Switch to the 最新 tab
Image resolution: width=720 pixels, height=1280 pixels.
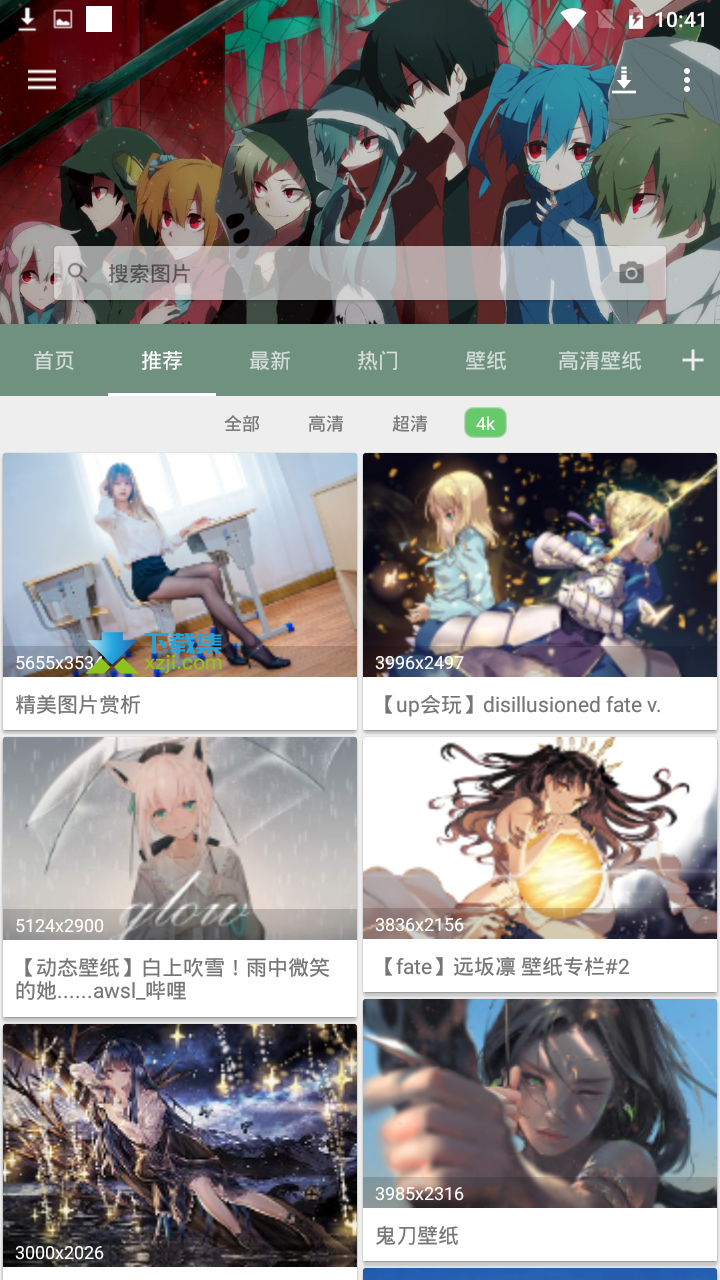270,361
